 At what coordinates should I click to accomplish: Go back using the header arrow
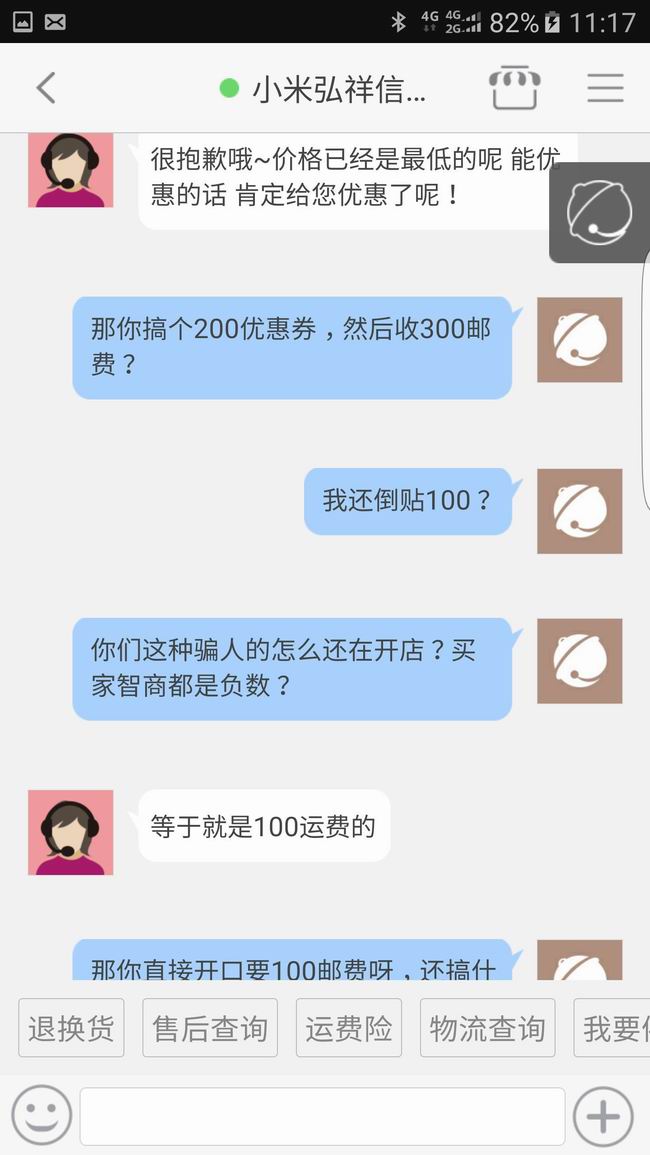45,88
